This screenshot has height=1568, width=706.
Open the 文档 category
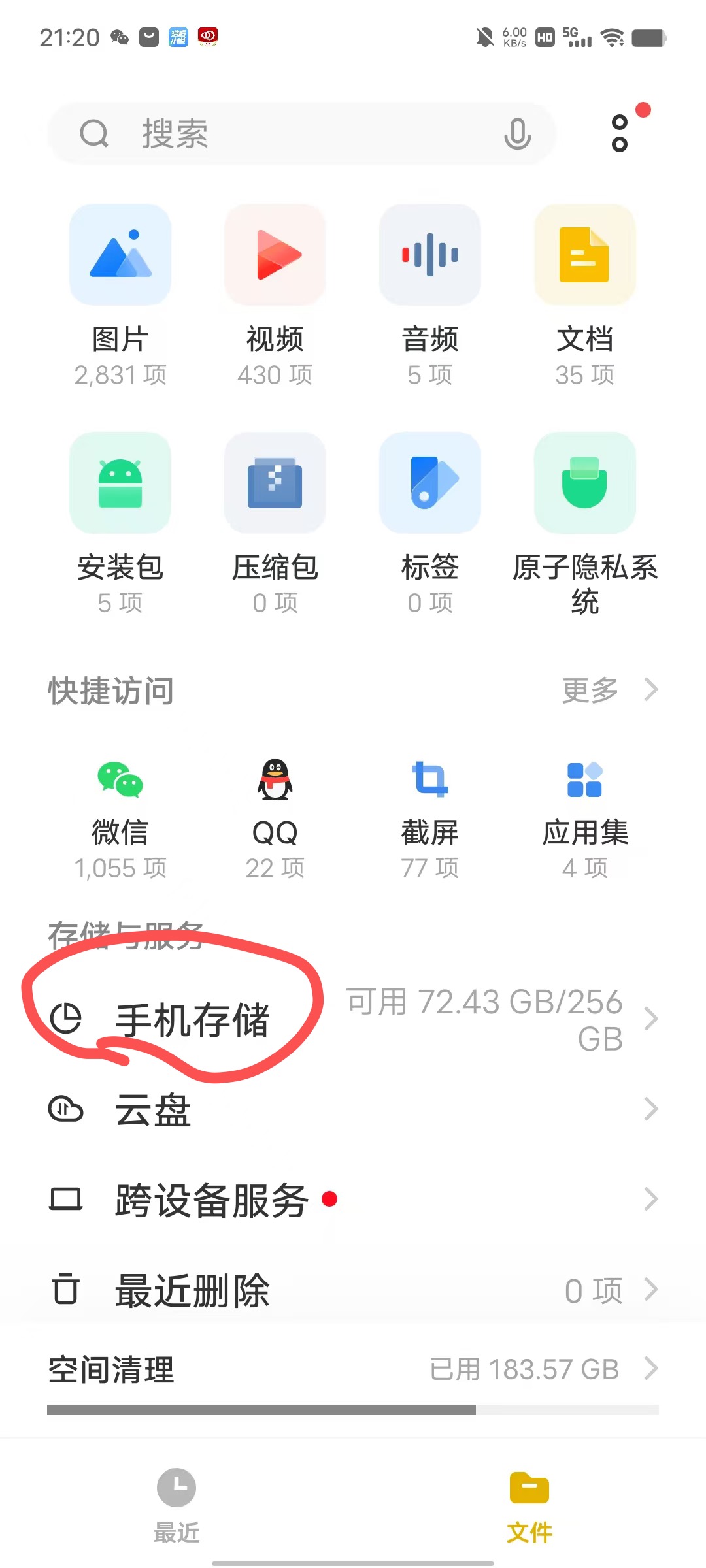(585, 255)
